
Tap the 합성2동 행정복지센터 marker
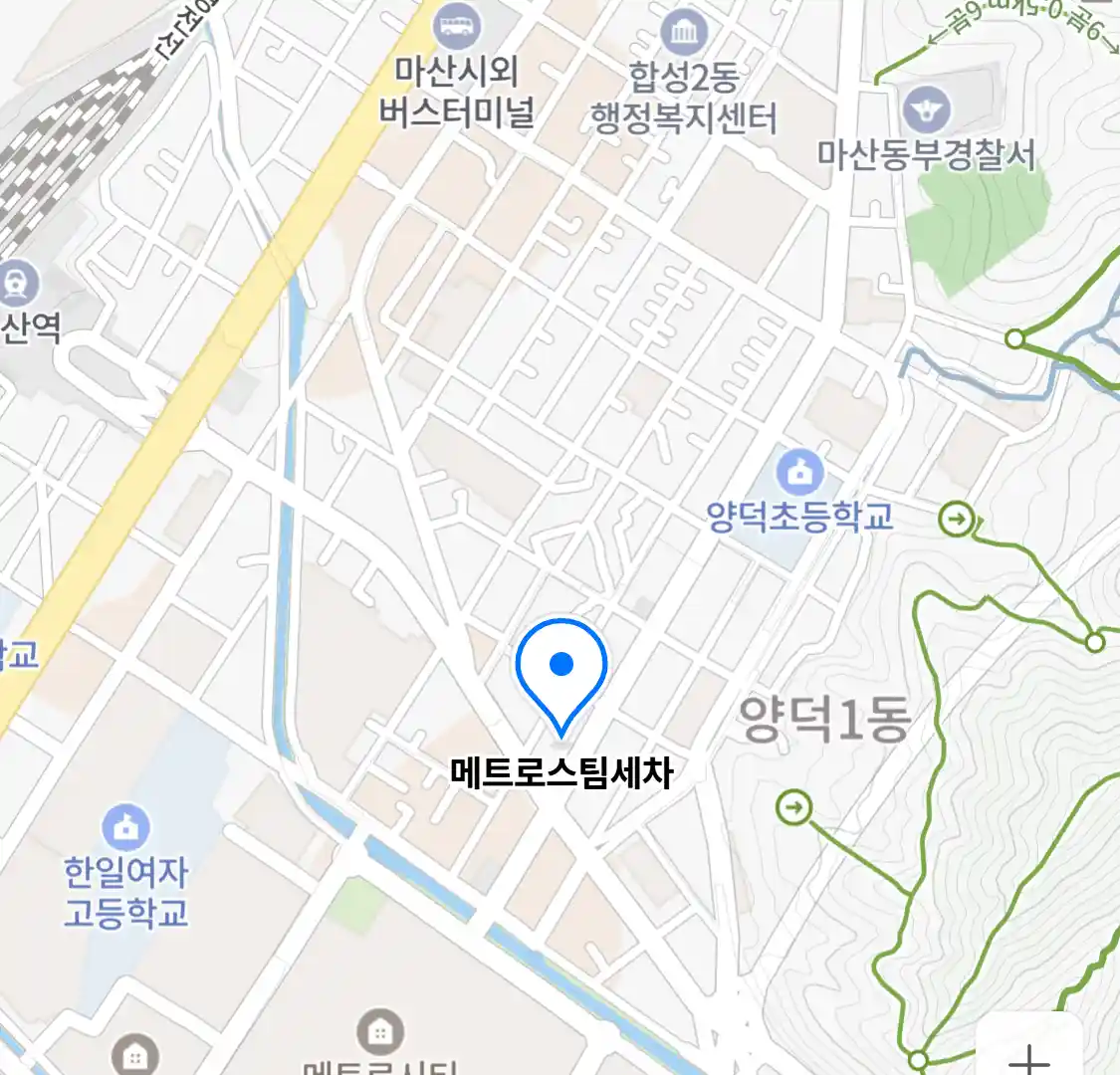[x=684, y=32]
